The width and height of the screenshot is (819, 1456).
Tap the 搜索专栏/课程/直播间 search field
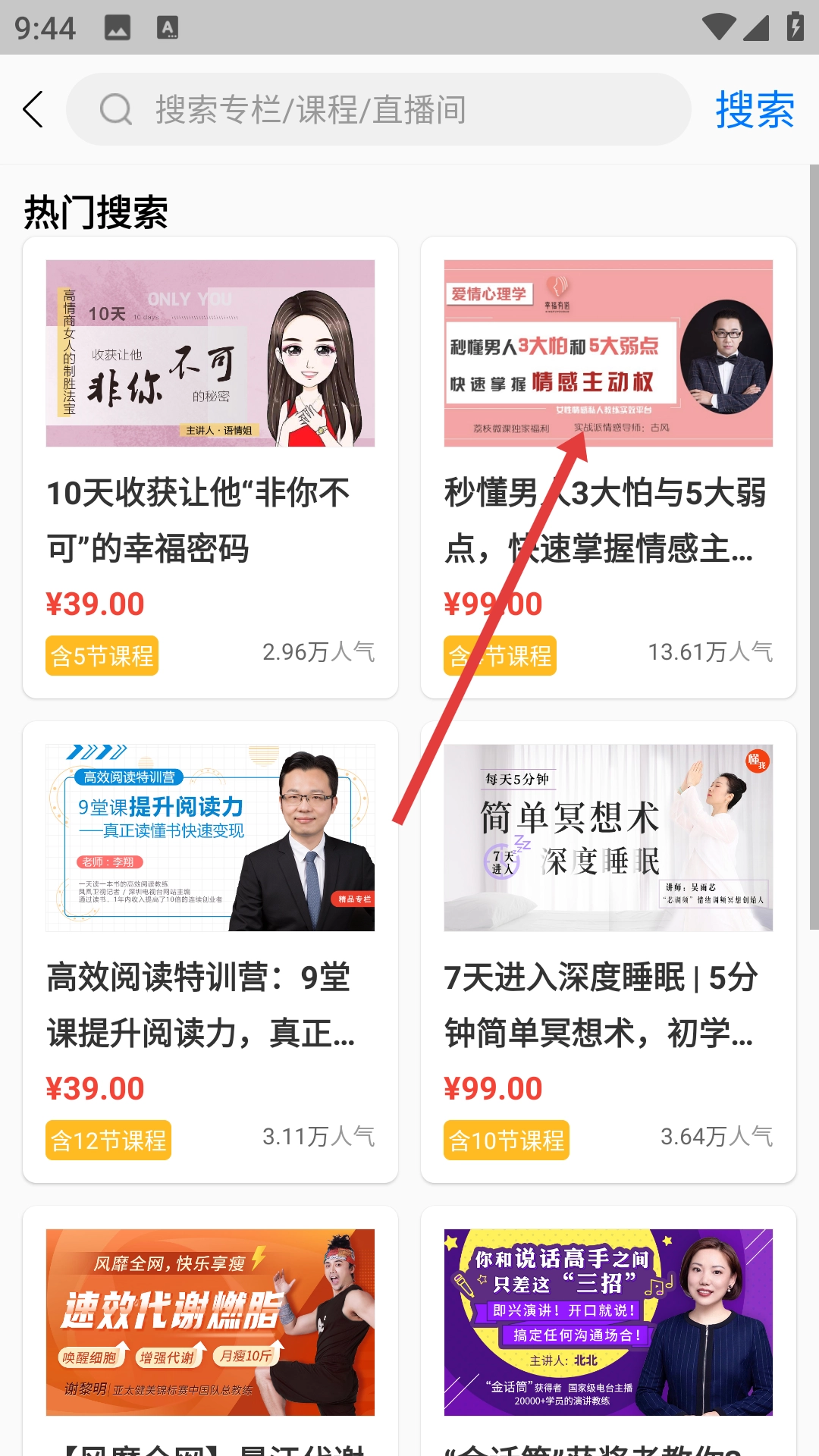379,110
